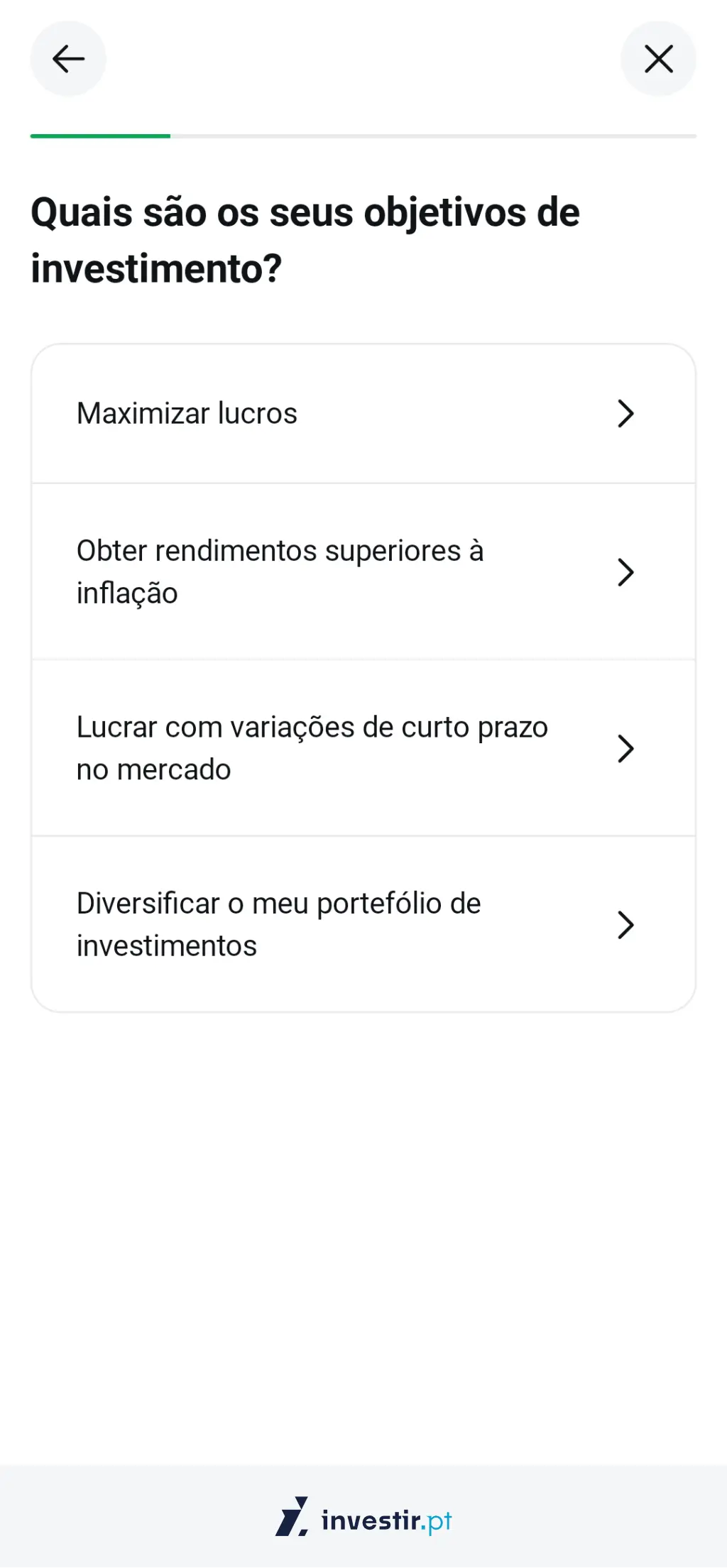
Task: Select the Maximizar lucros option
Action: pyautogui.click(x=284, y=413)
